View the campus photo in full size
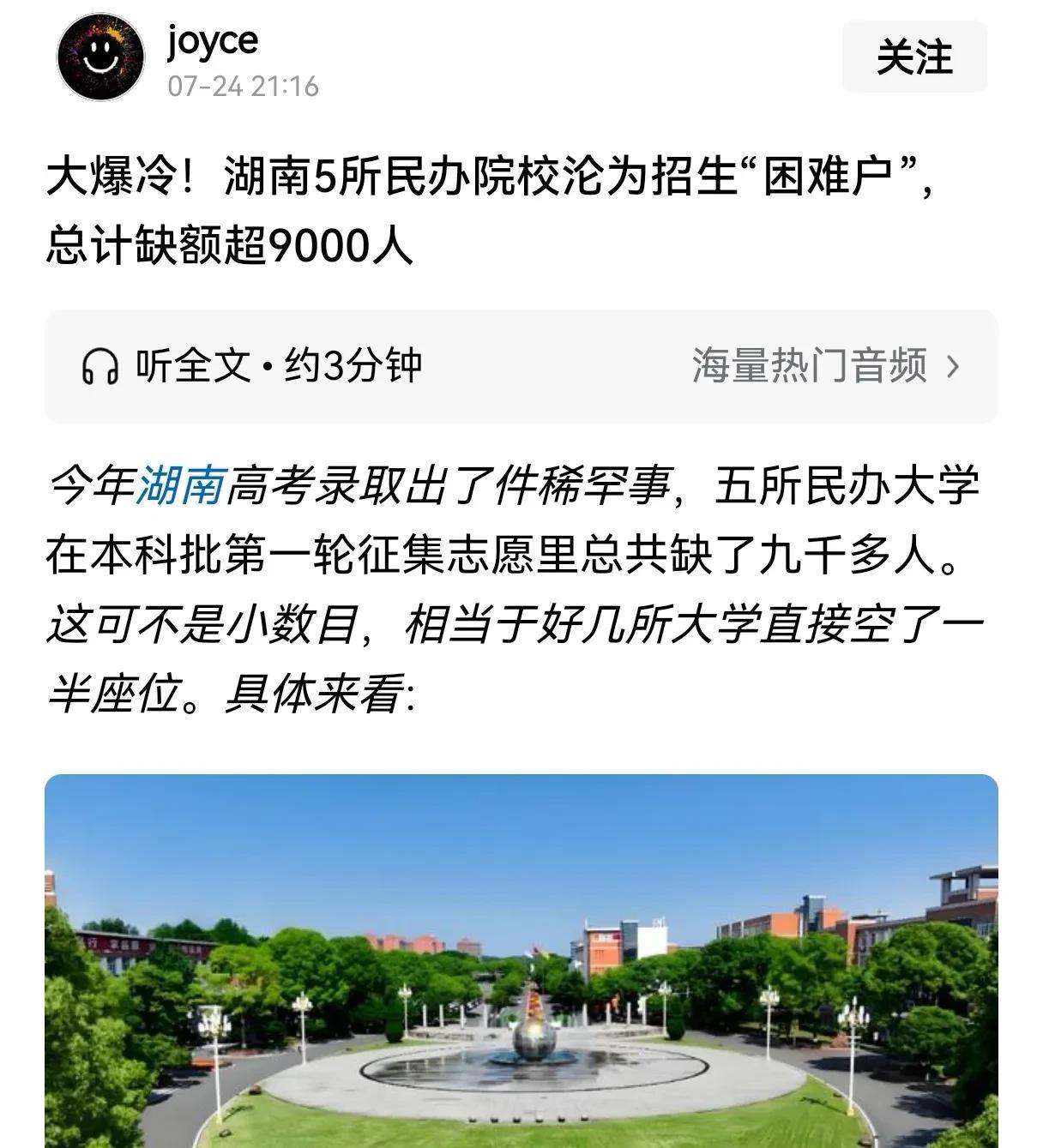 coord(521,961)
